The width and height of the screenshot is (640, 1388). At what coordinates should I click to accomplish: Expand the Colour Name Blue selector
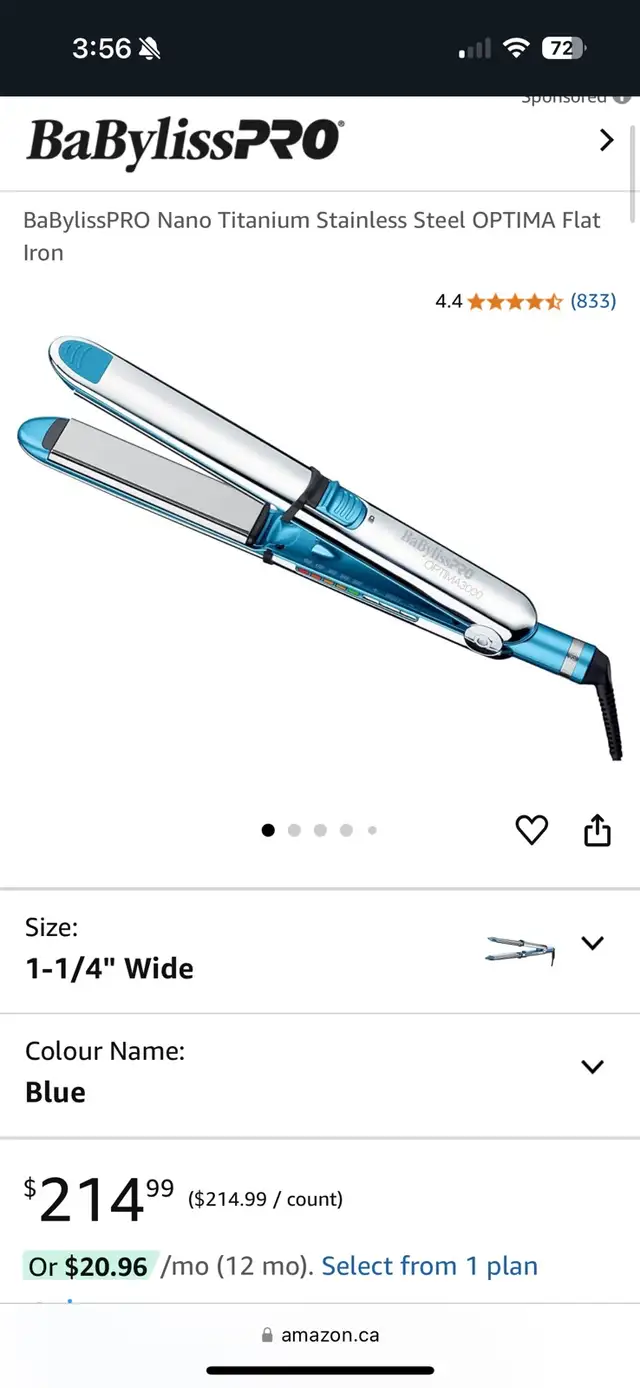(320, 1075)
